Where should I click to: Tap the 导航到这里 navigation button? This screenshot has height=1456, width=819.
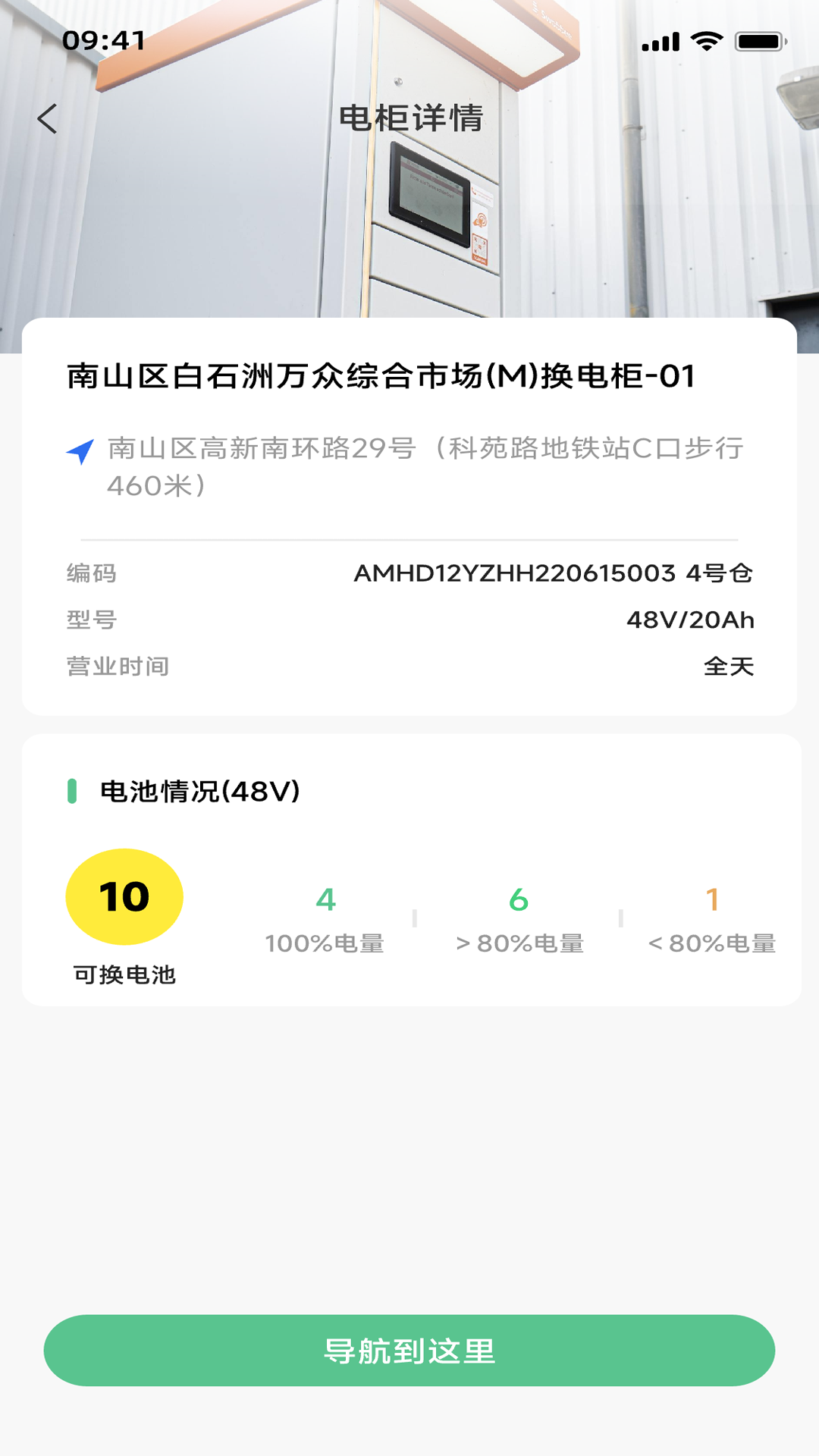(409, 1351)
